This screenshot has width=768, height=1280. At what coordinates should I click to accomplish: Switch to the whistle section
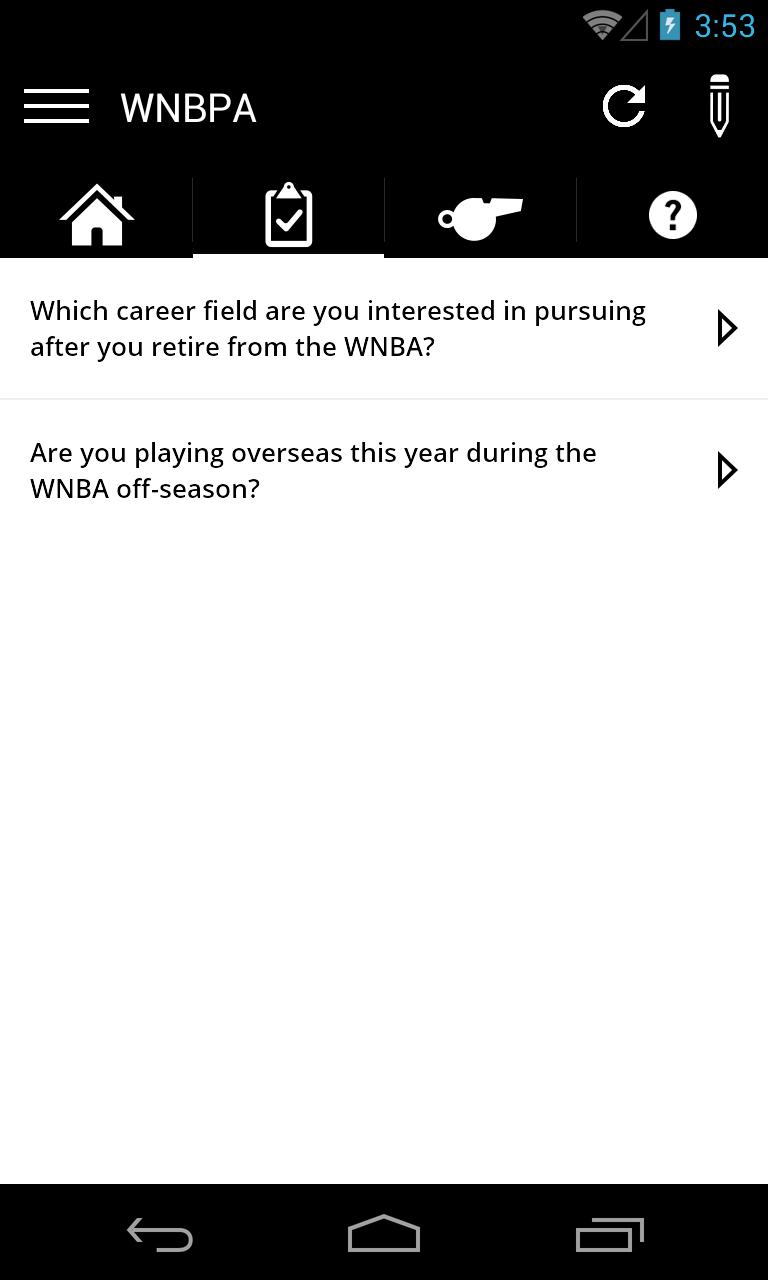tap(480, 213)
